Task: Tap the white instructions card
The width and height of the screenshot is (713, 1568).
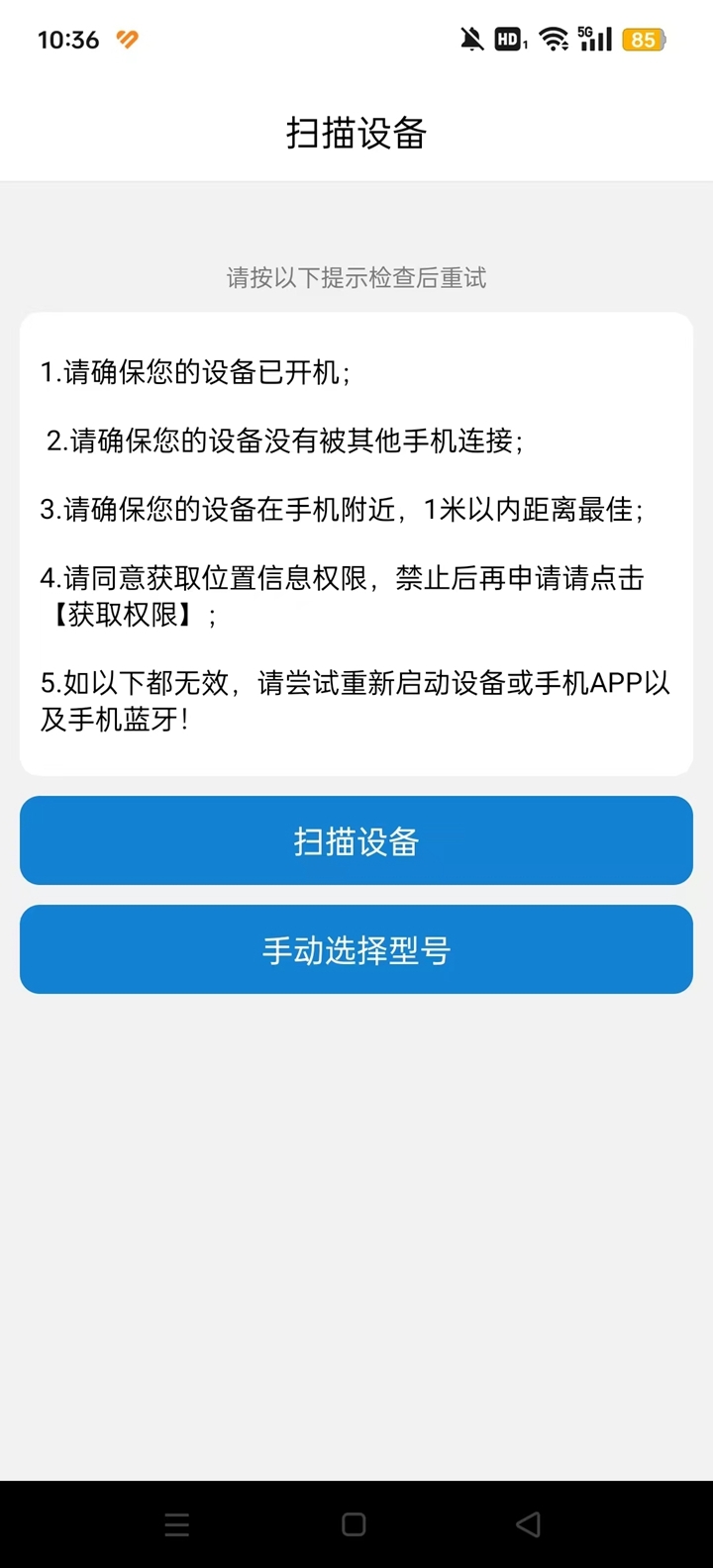Action: (356, 542)
